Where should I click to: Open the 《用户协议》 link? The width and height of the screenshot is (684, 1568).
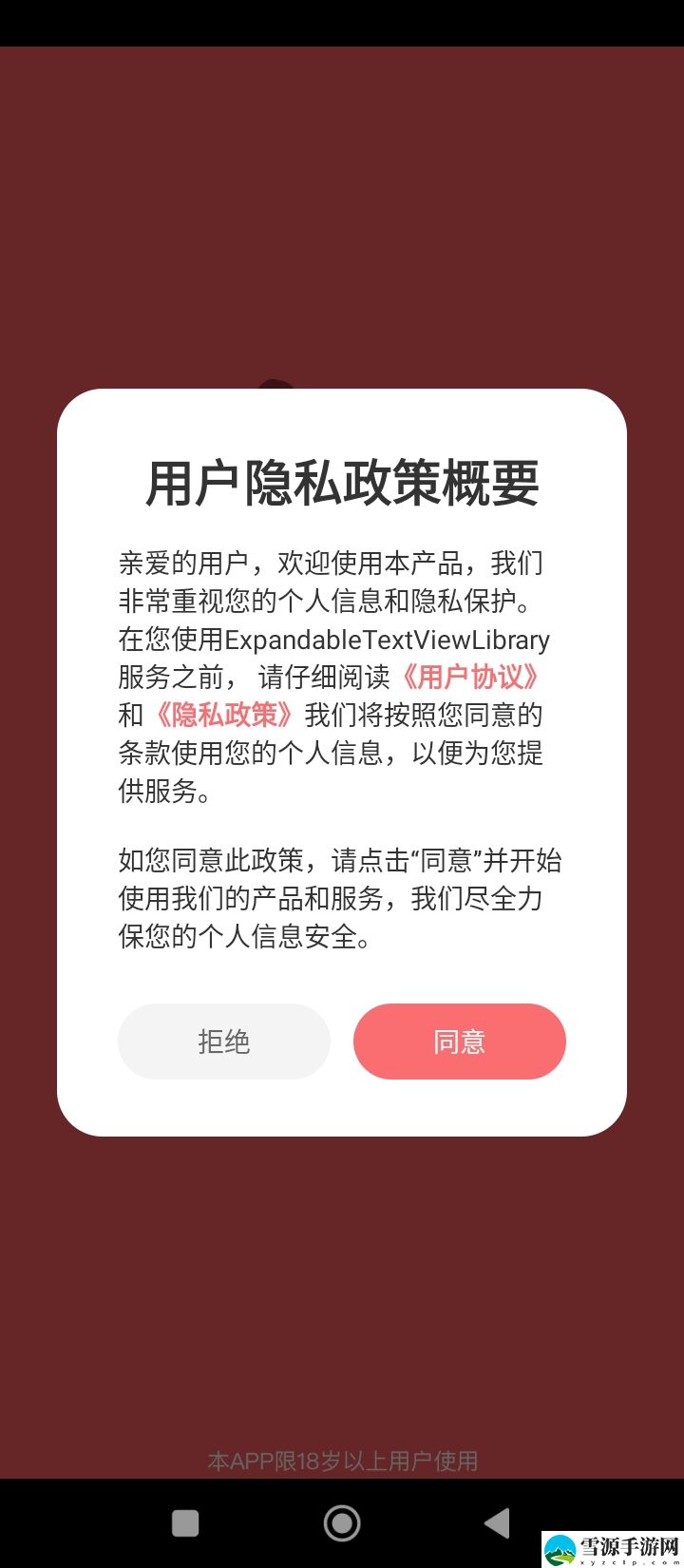pyautogui.click(x=471, y=677)
